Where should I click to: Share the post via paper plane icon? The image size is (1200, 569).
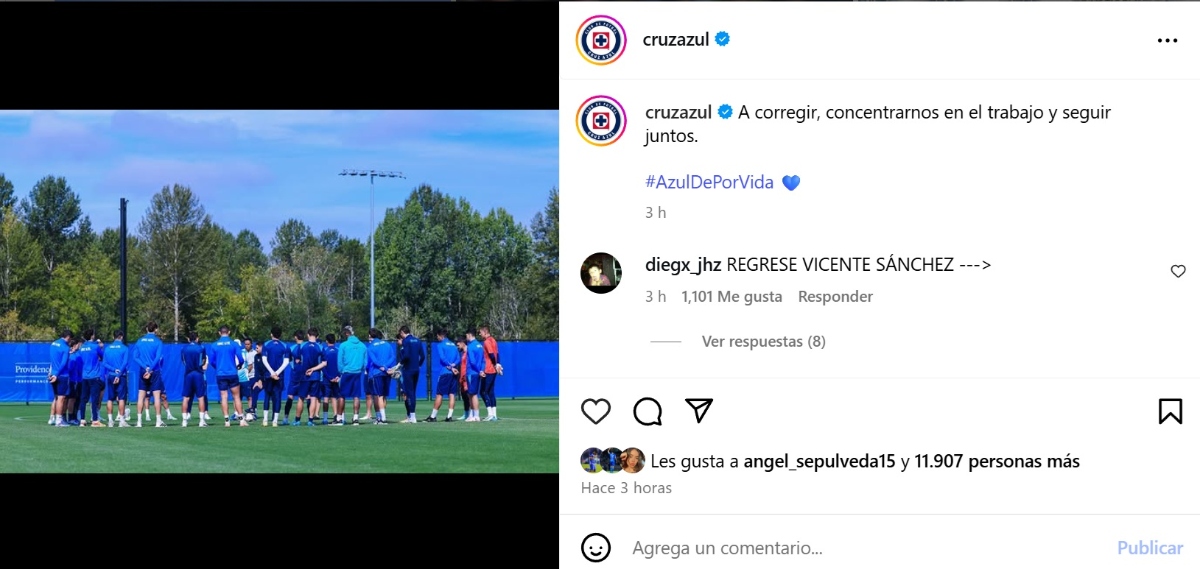pos(699,411)
